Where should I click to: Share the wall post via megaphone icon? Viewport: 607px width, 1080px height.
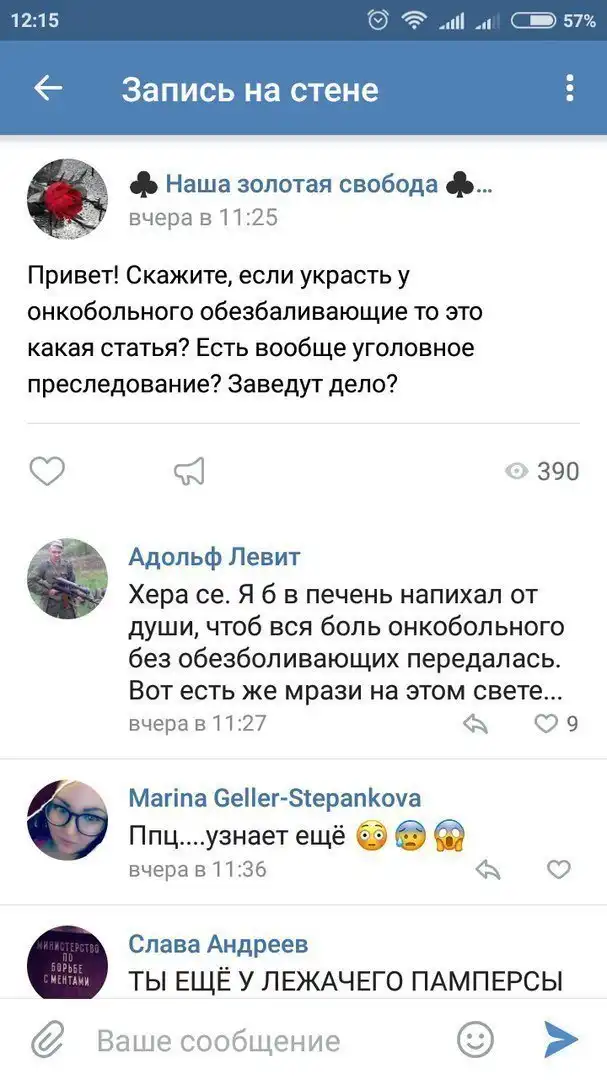[x=189, y=471]
